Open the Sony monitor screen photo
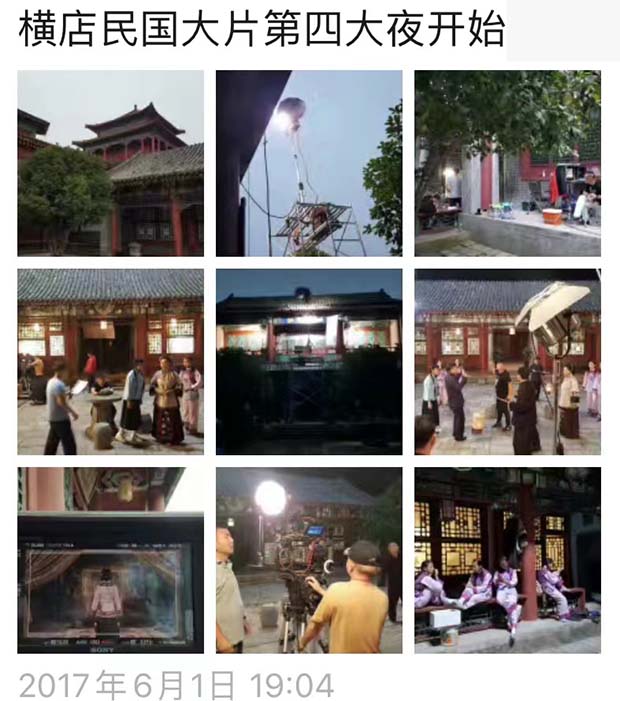 (110, 560)
